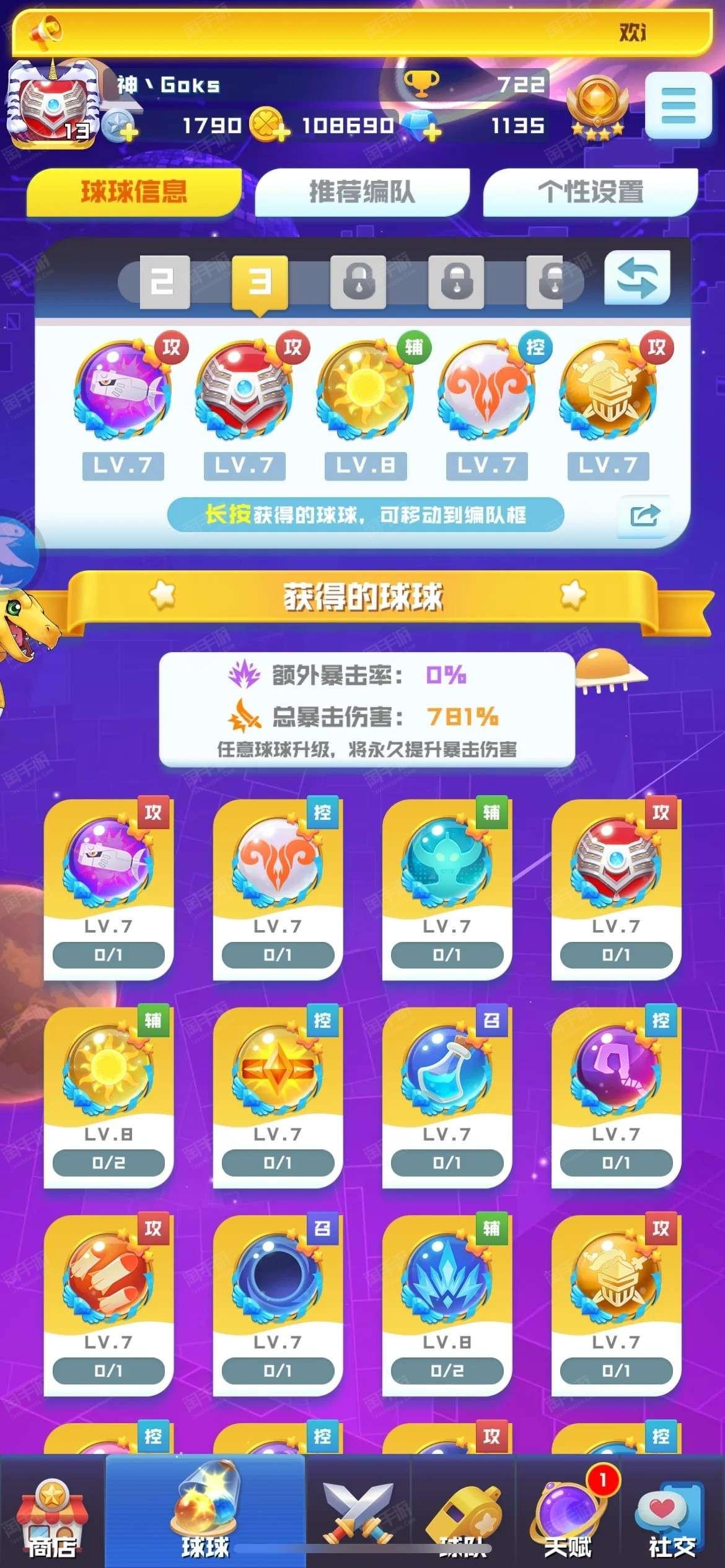The image size is (725, 1568).
Task: Tap the swap arrows button
Action: [637, 277]
